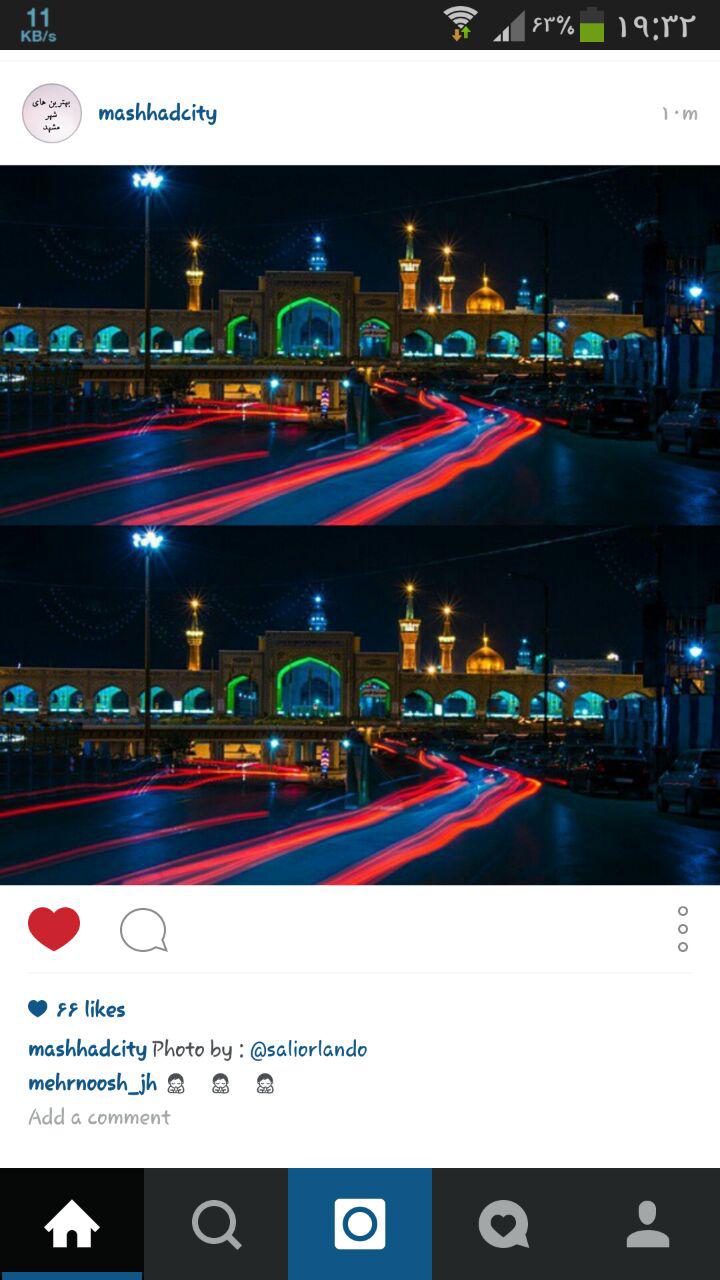The width and height of the screenshot is (720, 1280).
Task: Go to the Profile tab
Action: pos(648,1224)
